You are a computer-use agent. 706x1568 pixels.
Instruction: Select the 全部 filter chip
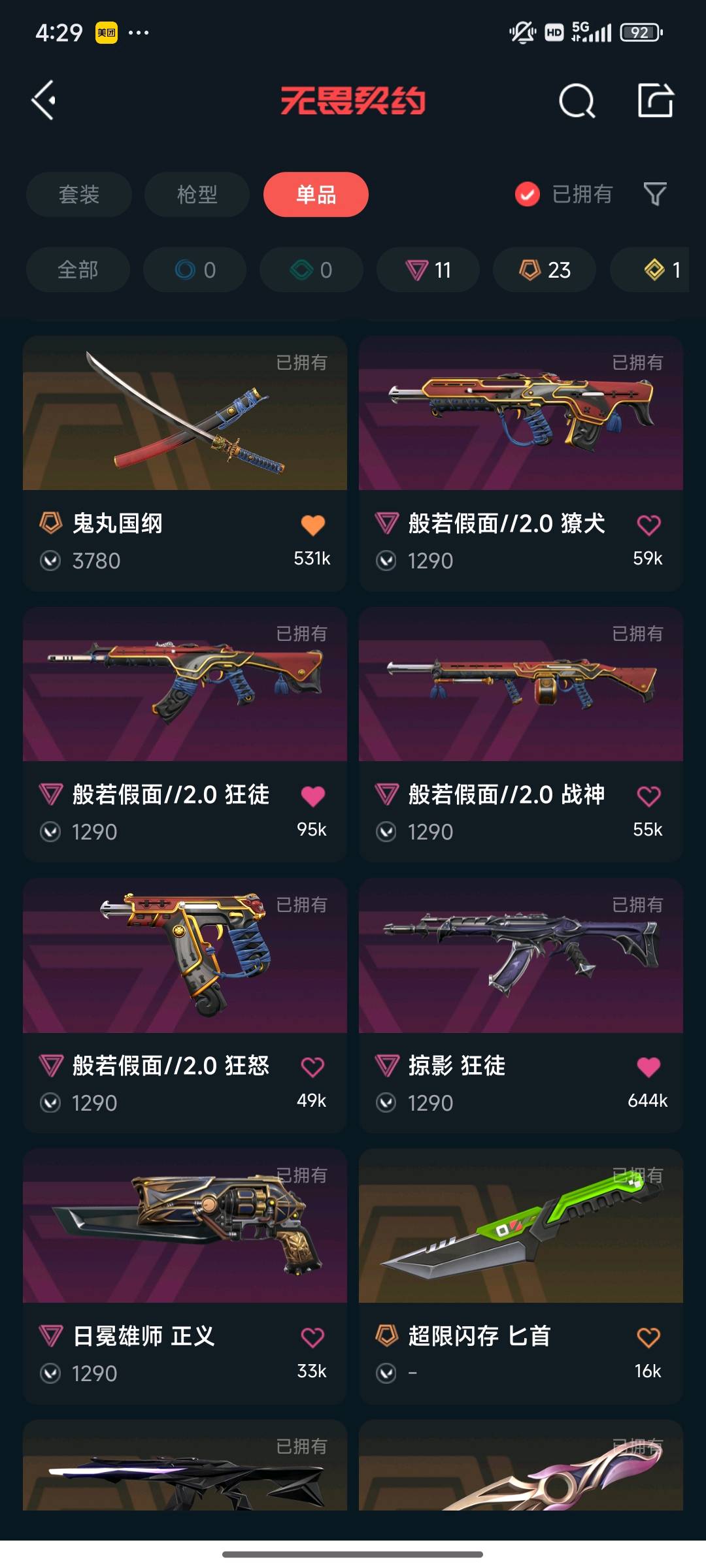pyautogui.click(x=78, y=270)
